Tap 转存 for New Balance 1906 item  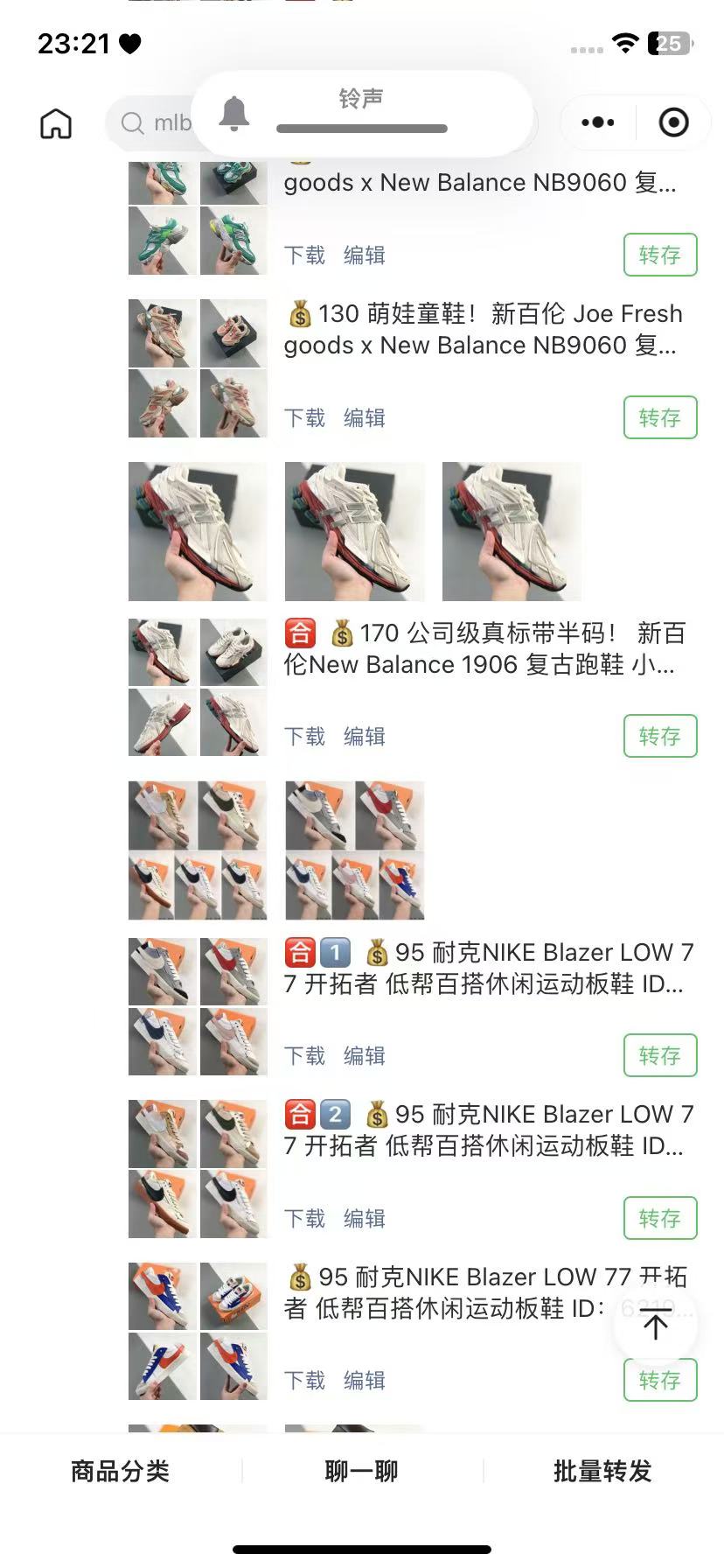pyautogui.click(x=659, y=736)
